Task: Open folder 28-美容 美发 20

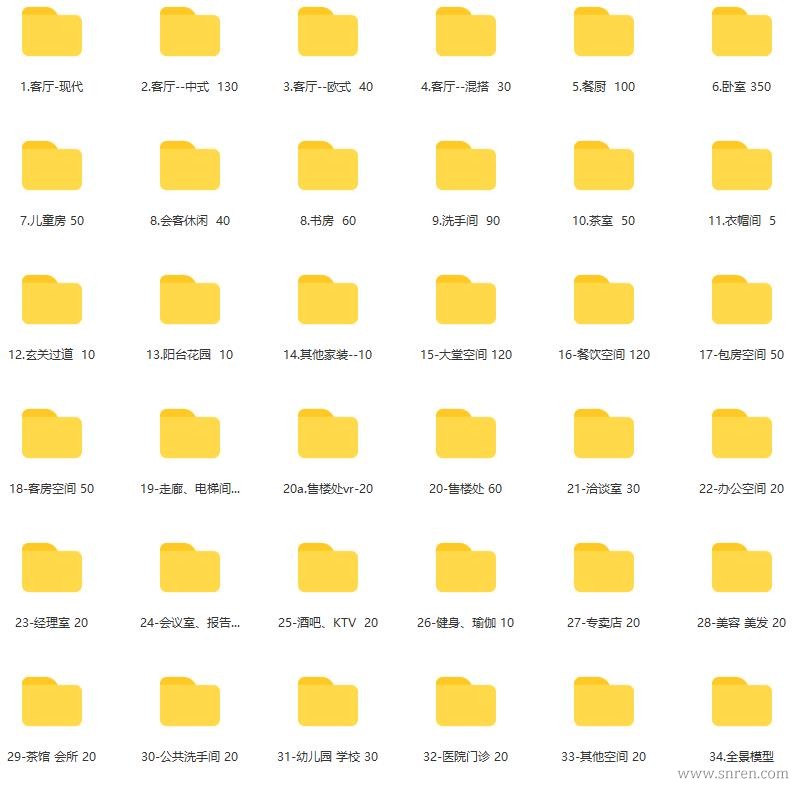Action: [742, 568]
